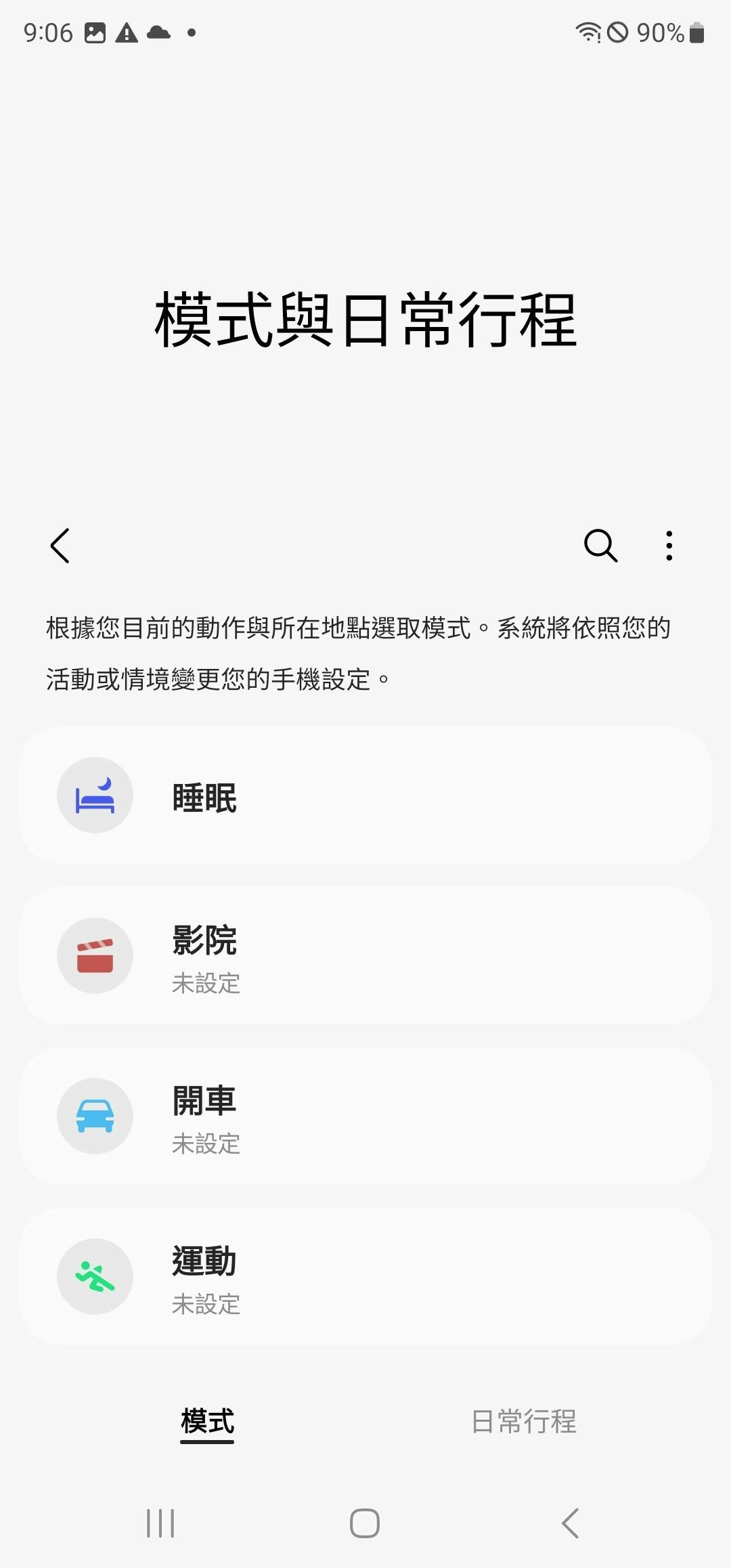Open the 開車 (Driving) mode
Viewport: 731px width, 1568px height.
[365, 1116]
